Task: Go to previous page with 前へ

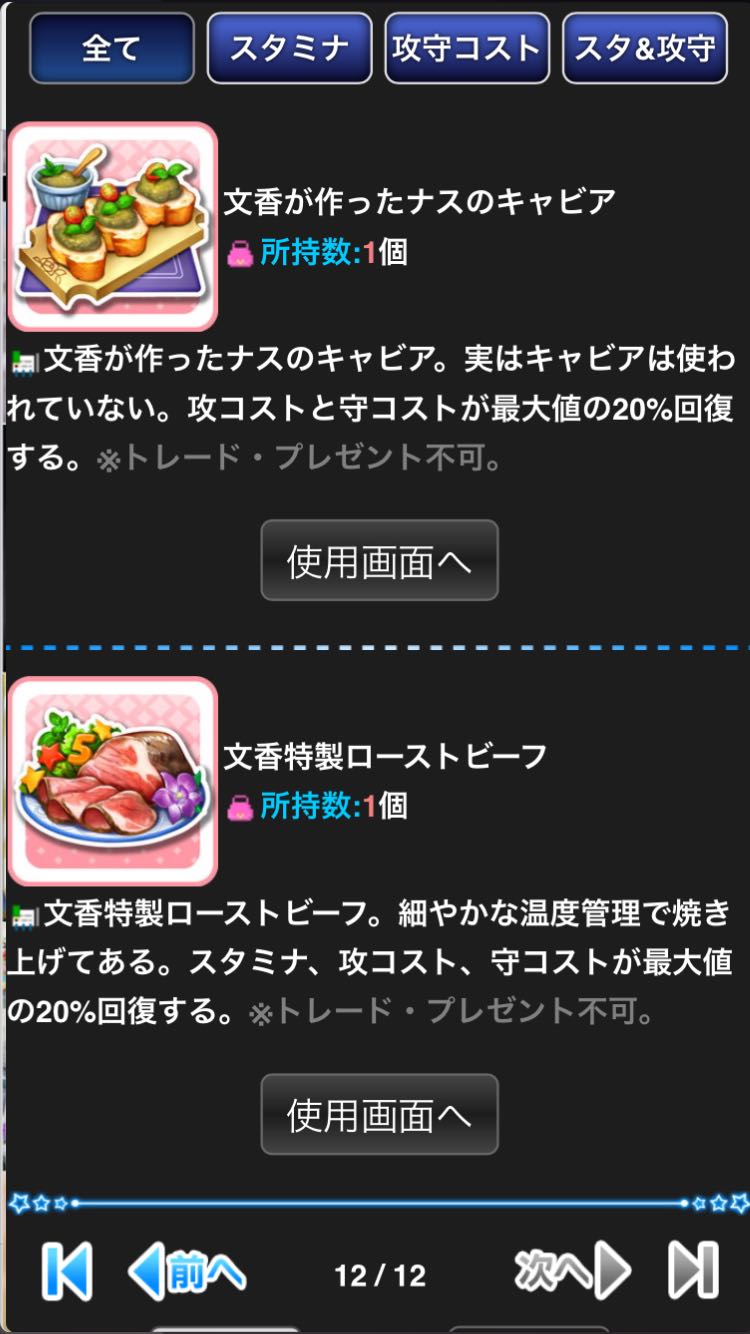Action: (187, 1272)
